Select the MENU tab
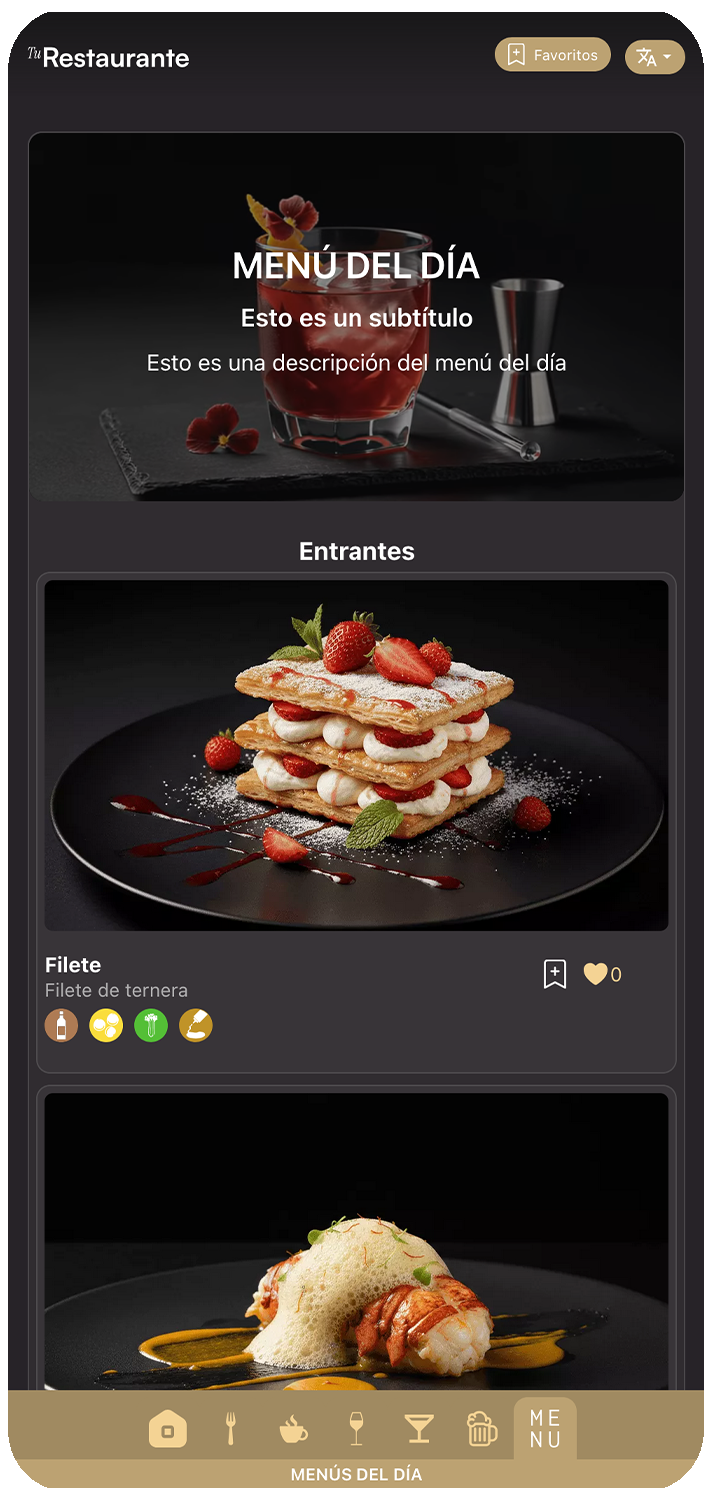This screenshot has height=1500, width=712. click(x=545, y=1430)
